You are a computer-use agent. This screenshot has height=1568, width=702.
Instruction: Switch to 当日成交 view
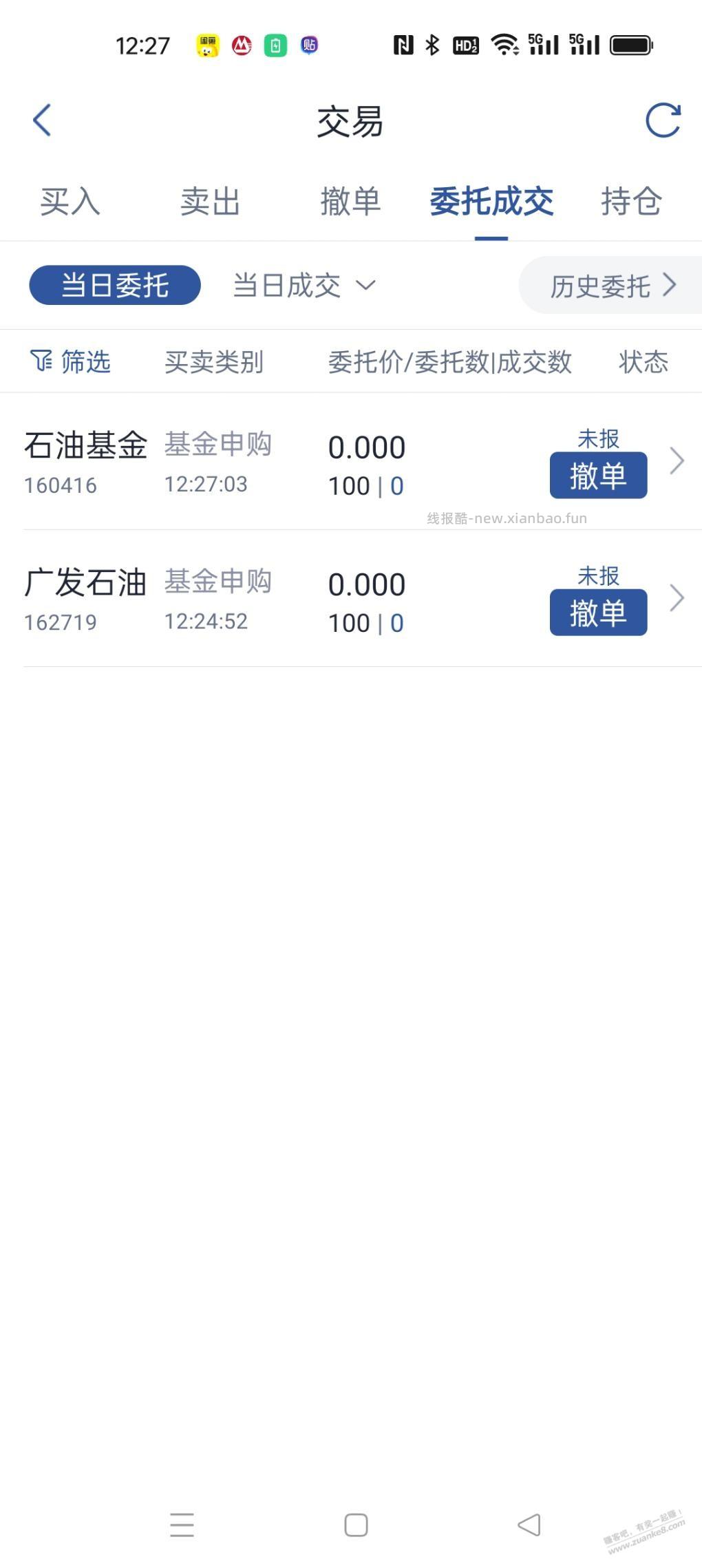click(286, 285)
